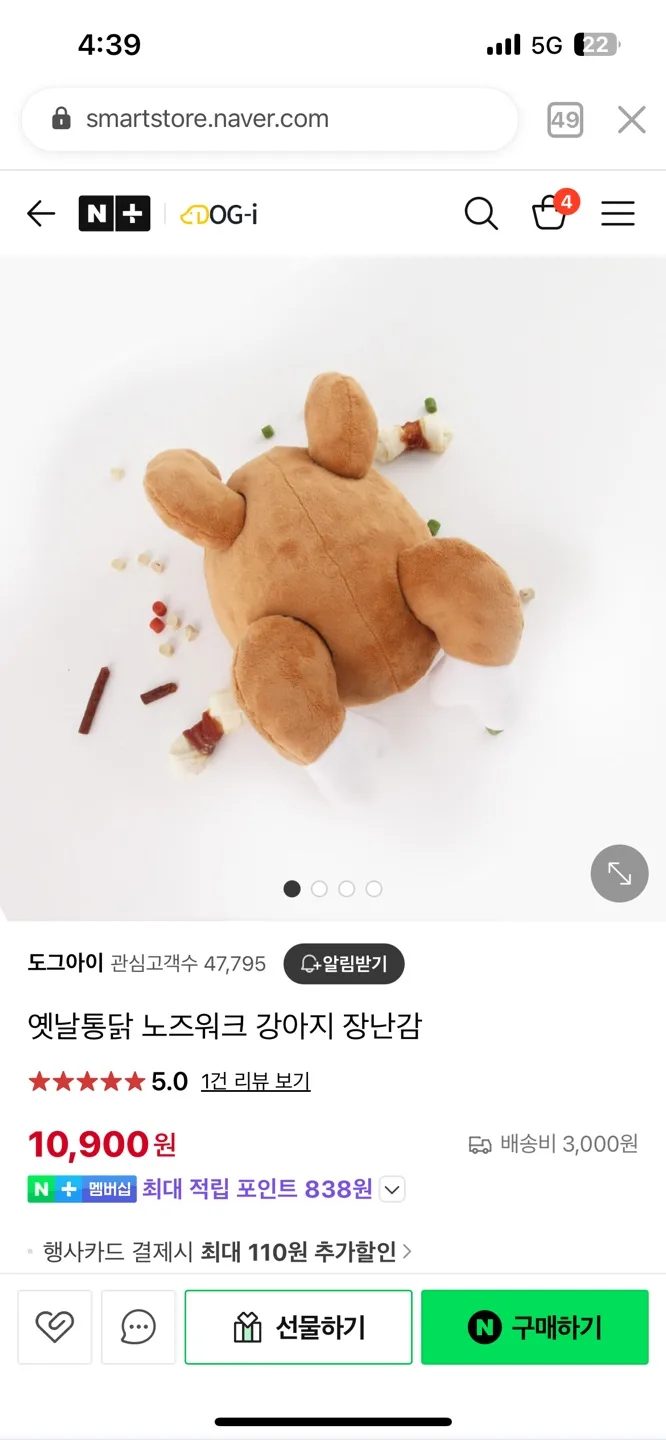
Task: Tap the green 구매하기 buy button
Action: [535, 1327]
